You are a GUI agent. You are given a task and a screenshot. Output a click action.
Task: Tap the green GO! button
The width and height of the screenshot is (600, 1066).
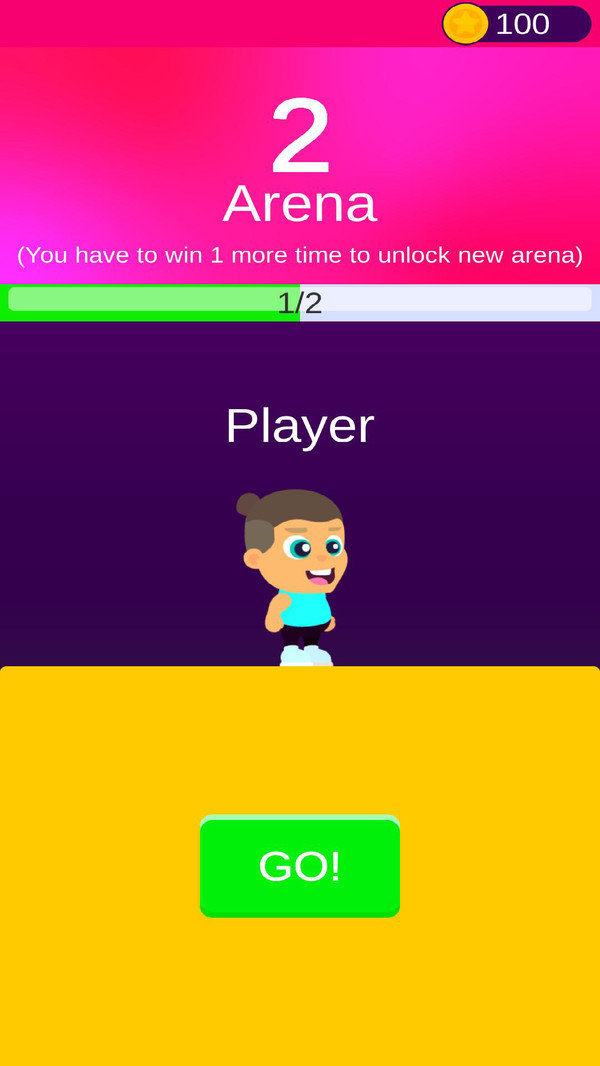click(x=300, y=866)
